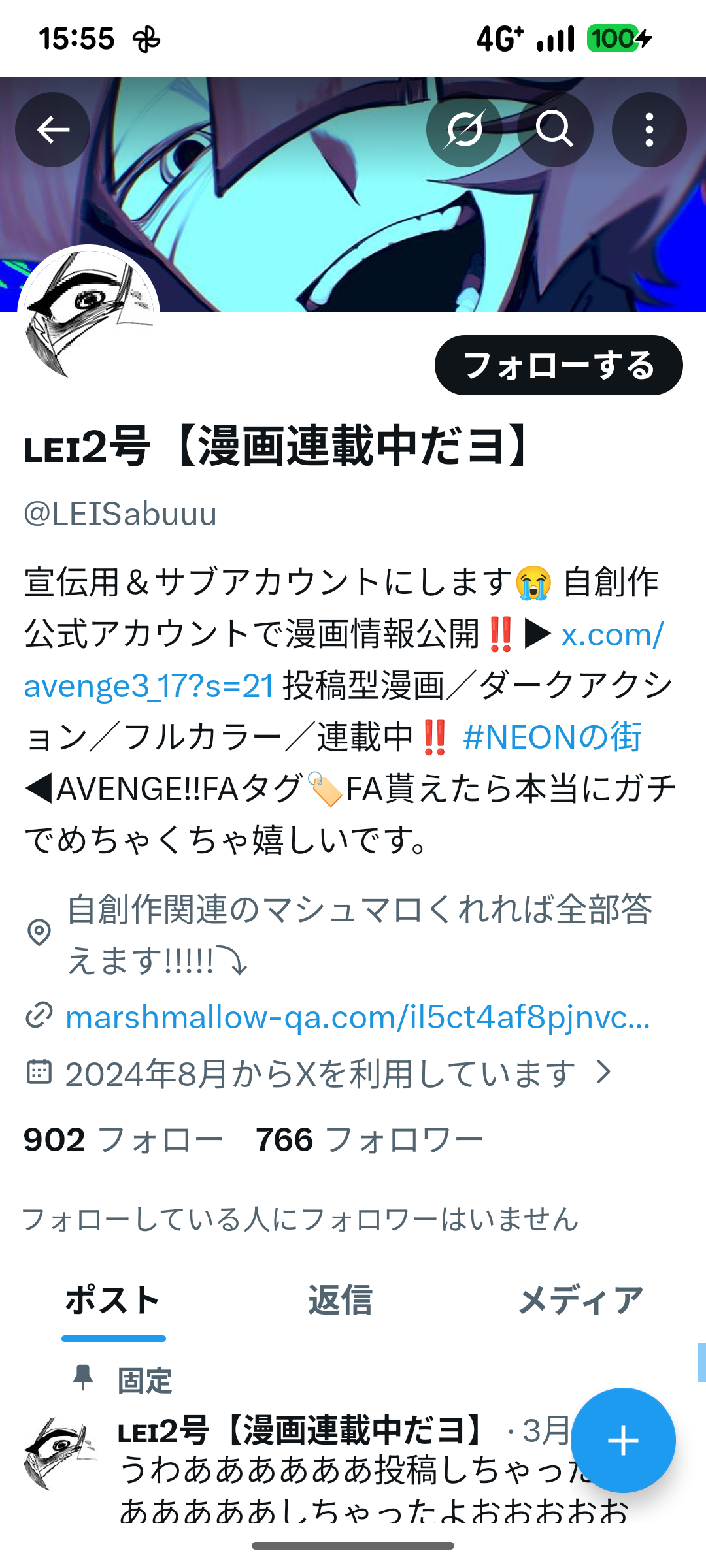
Task: View the 2024年8月 join date details
Action: click(x=320, y=1073)
